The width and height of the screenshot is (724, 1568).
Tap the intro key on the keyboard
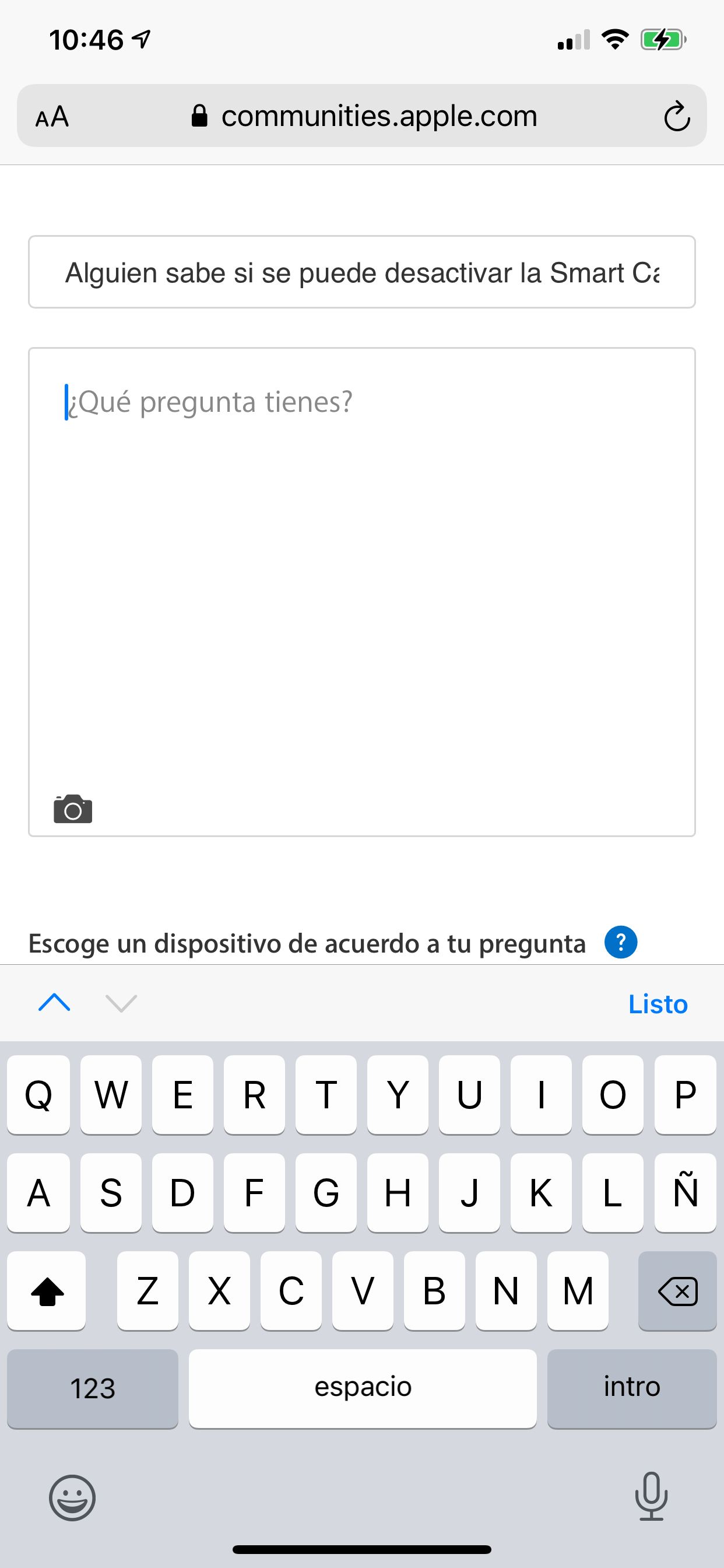tap(631, 1388)
